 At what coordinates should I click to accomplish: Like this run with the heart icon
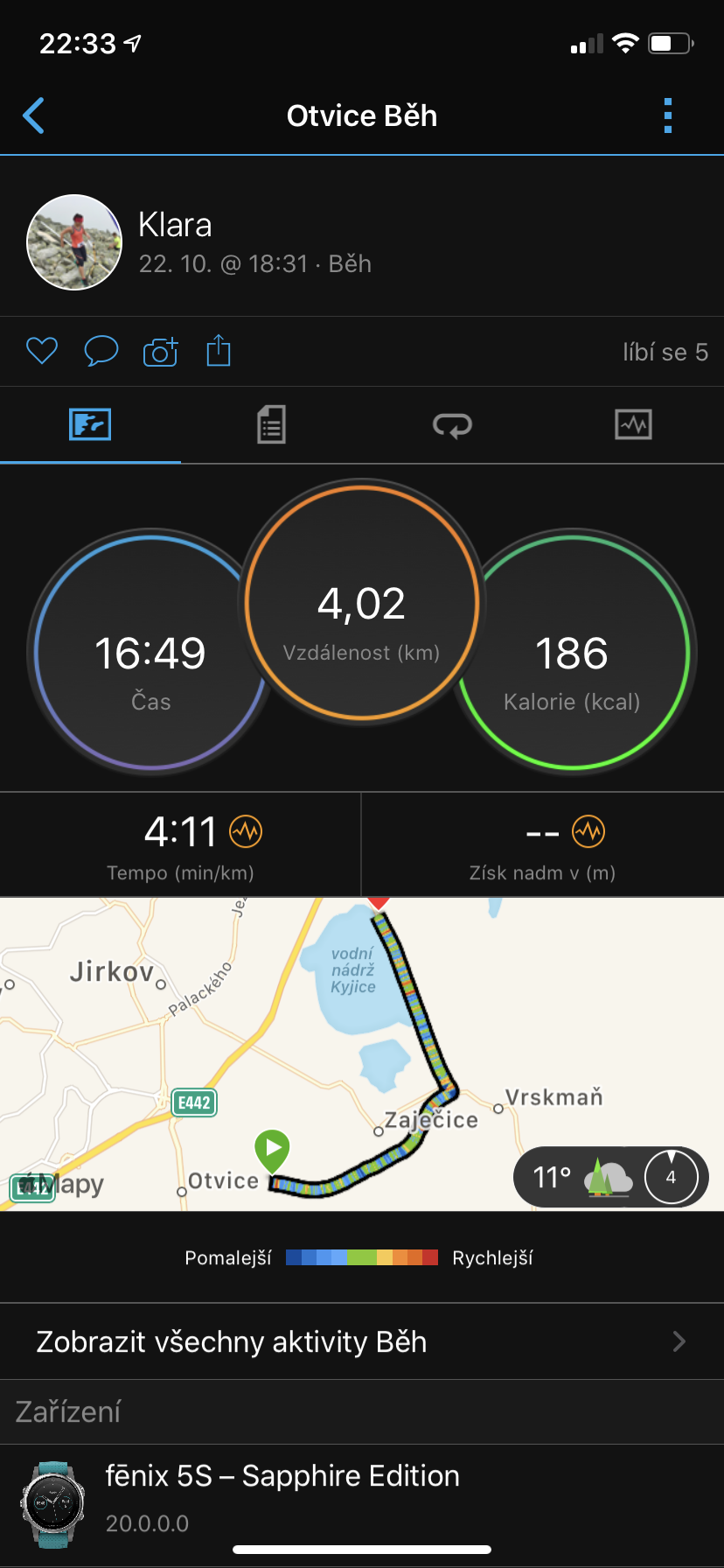pos(42,352)
